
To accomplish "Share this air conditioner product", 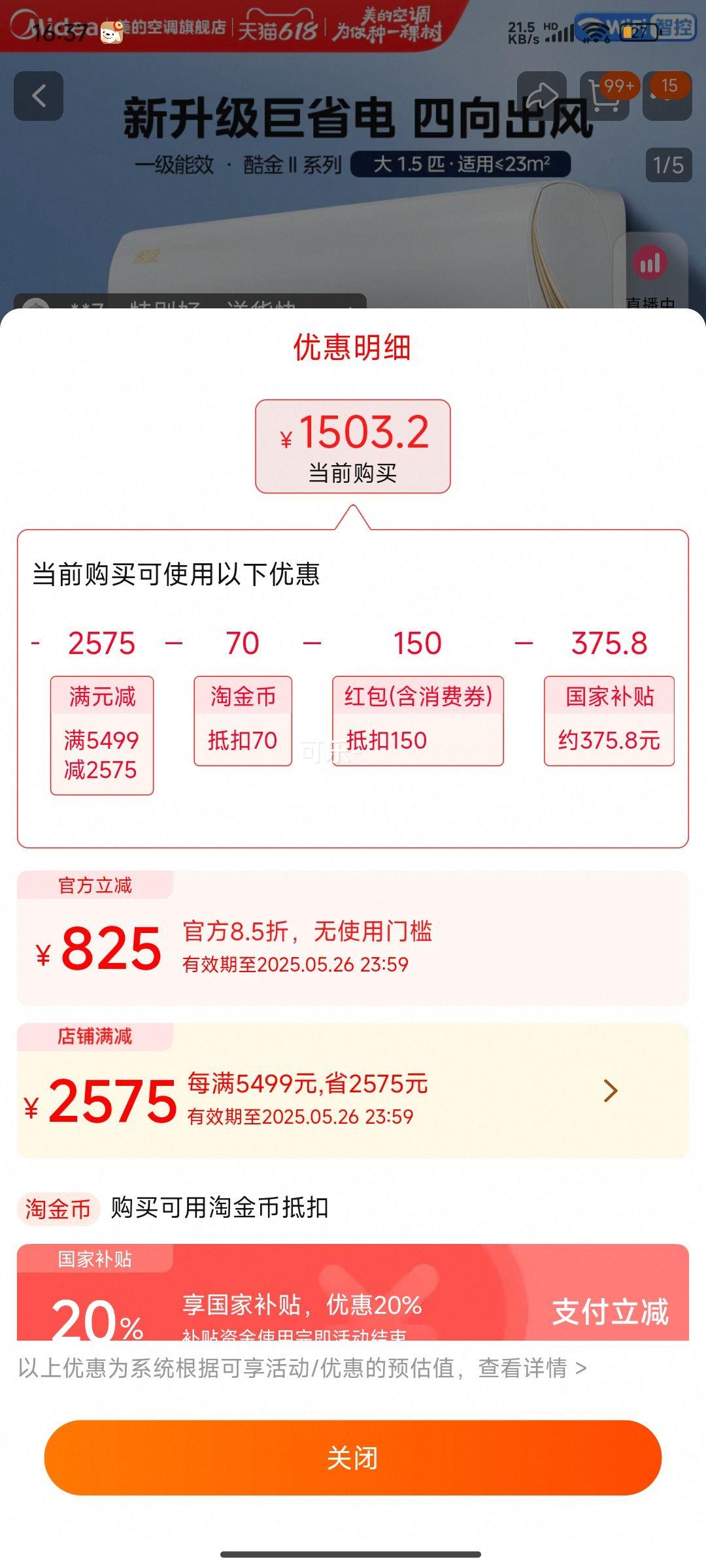I will coord(541,96).
